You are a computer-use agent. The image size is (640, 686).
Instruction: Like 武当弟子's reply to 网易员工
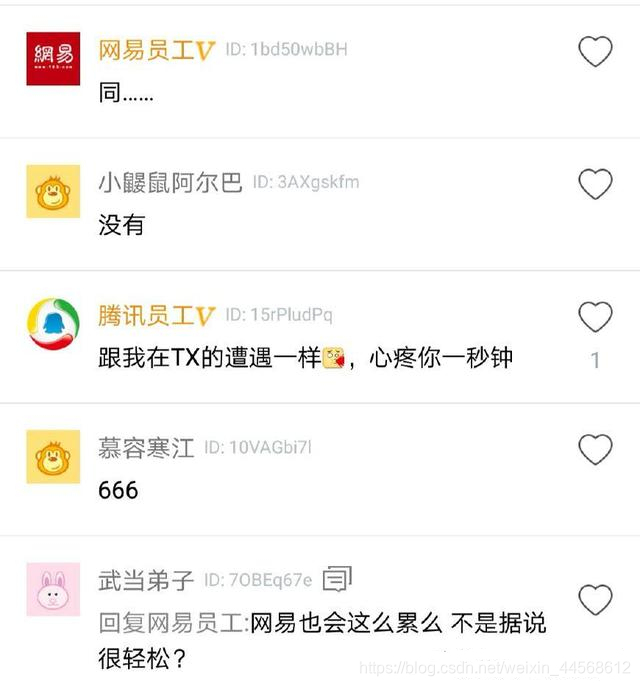click(x=595, y=599)
